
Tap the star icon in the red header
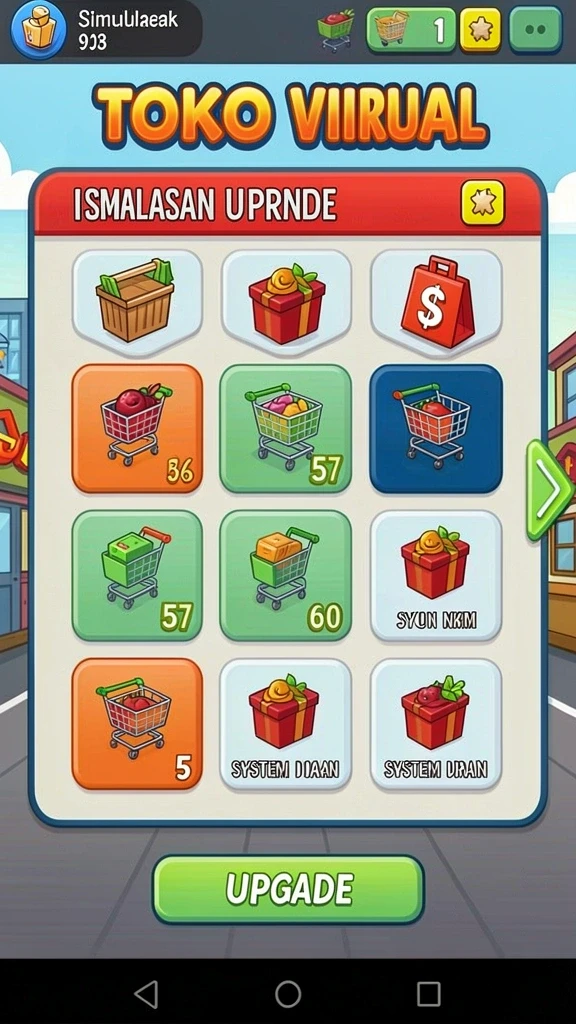(483, 203)
